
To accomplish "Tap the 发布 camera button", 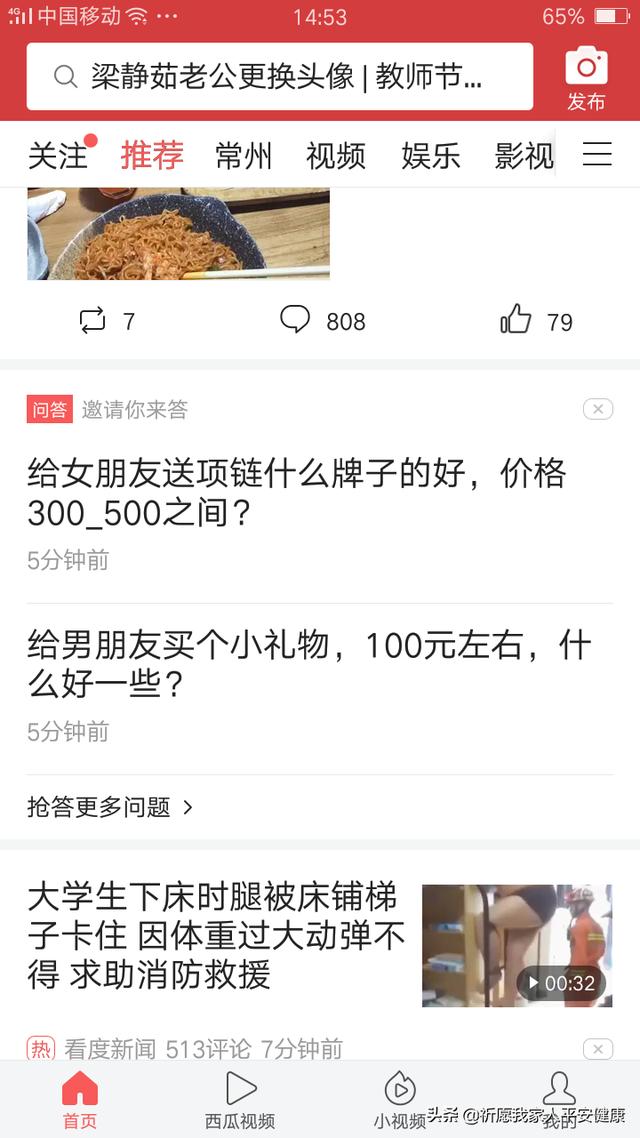I will (586, 78).
